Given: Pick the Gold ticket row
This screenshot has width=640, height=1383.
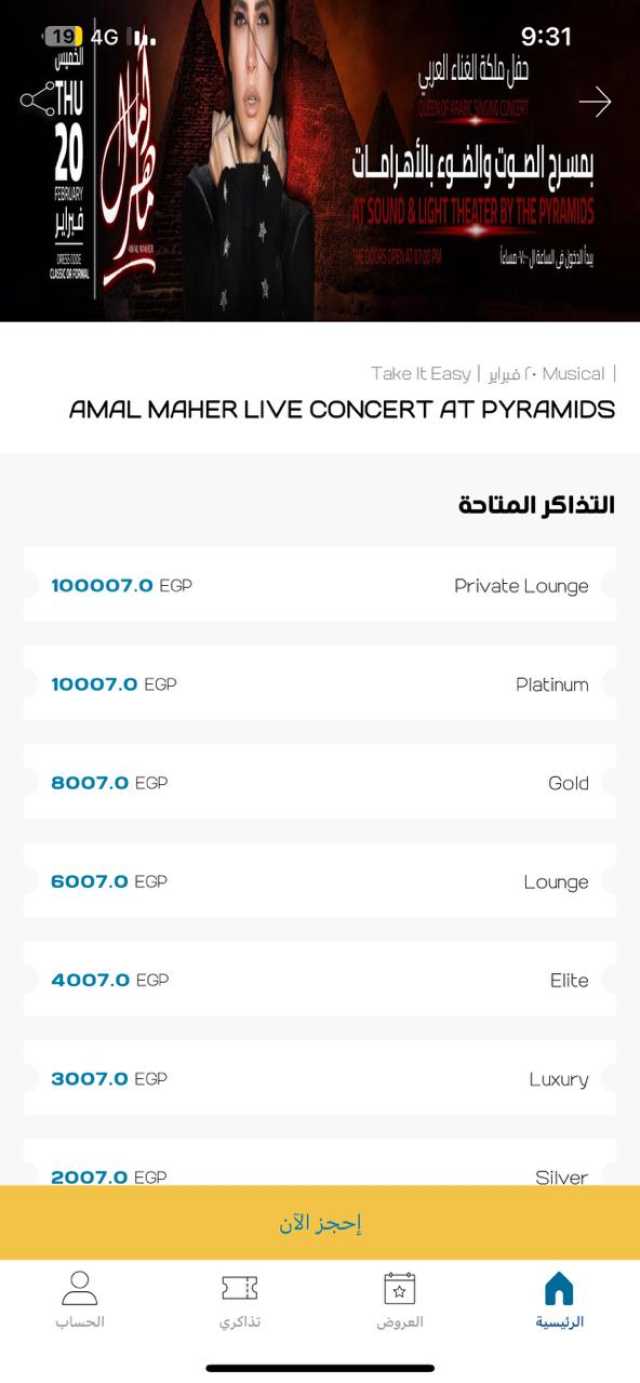Looking at the screenshot, I should pos(320,783).
